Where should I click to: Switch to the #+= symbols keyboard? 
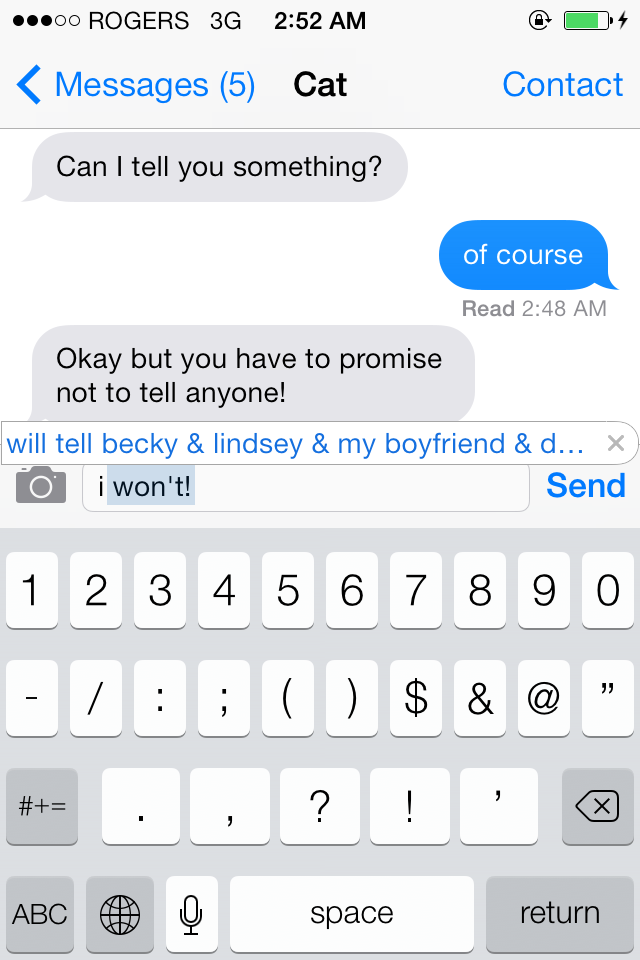click(x=42, y=806)
